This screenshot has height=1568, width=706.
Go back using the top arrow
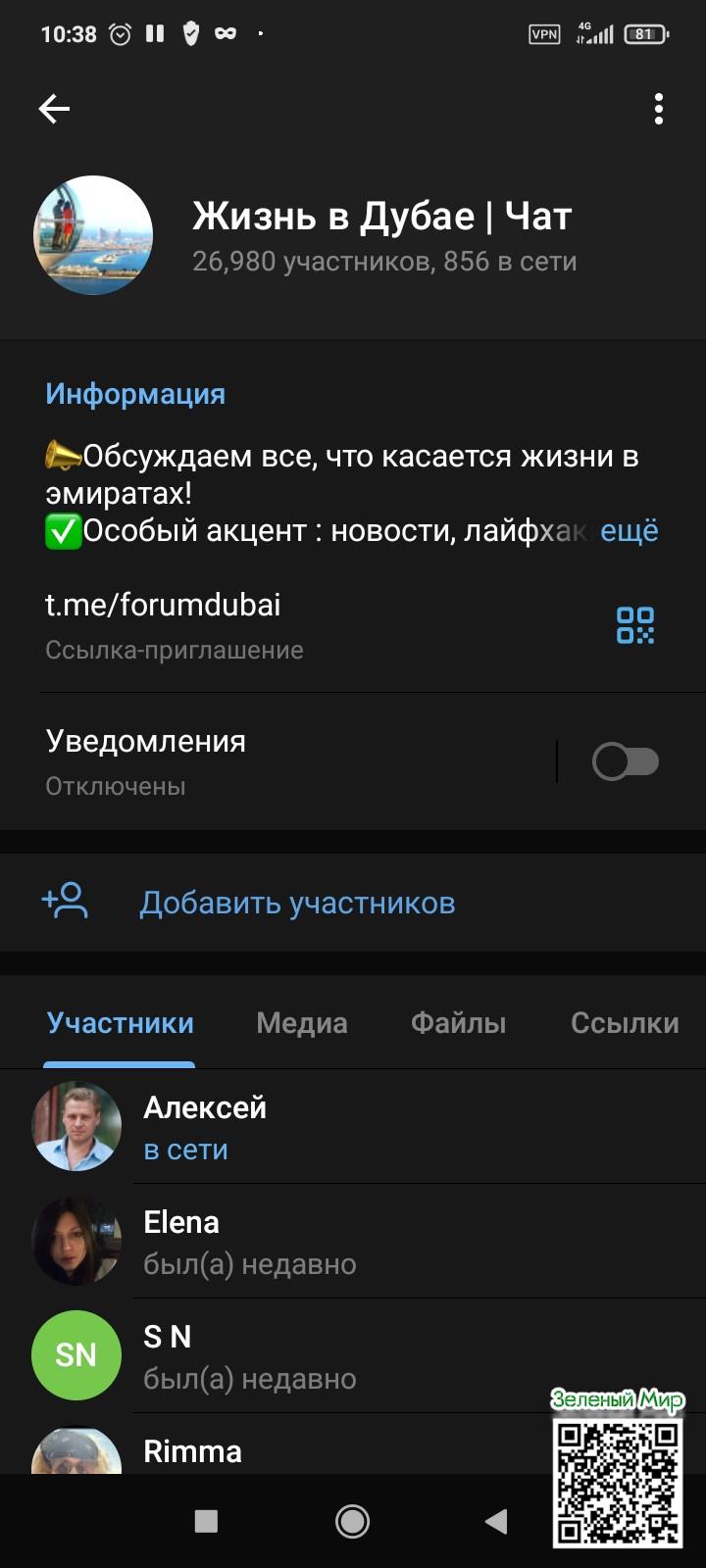click(x=54, y=109)
